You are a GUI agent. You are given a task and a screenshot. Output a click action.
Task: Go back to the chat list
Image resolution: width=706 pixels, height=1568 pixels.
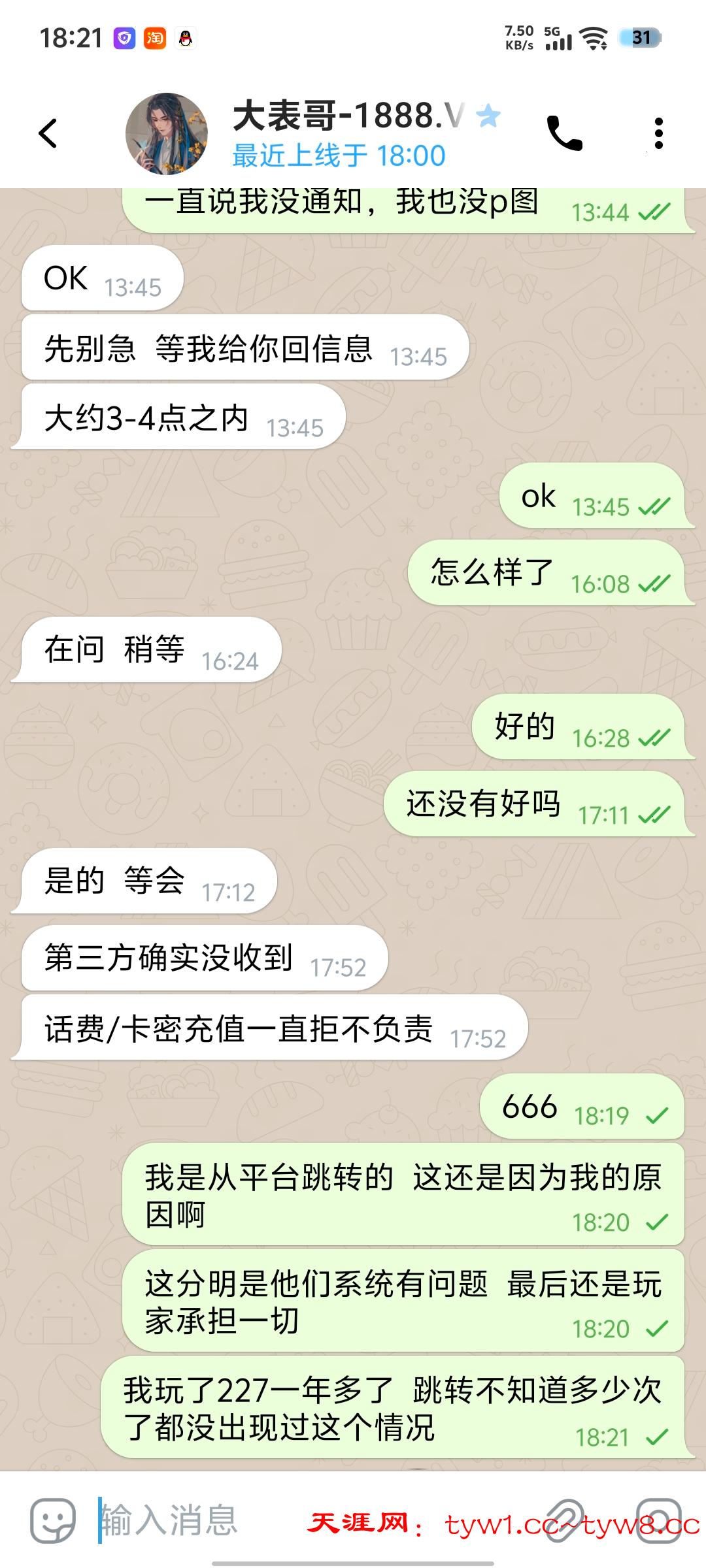(48, 133)
